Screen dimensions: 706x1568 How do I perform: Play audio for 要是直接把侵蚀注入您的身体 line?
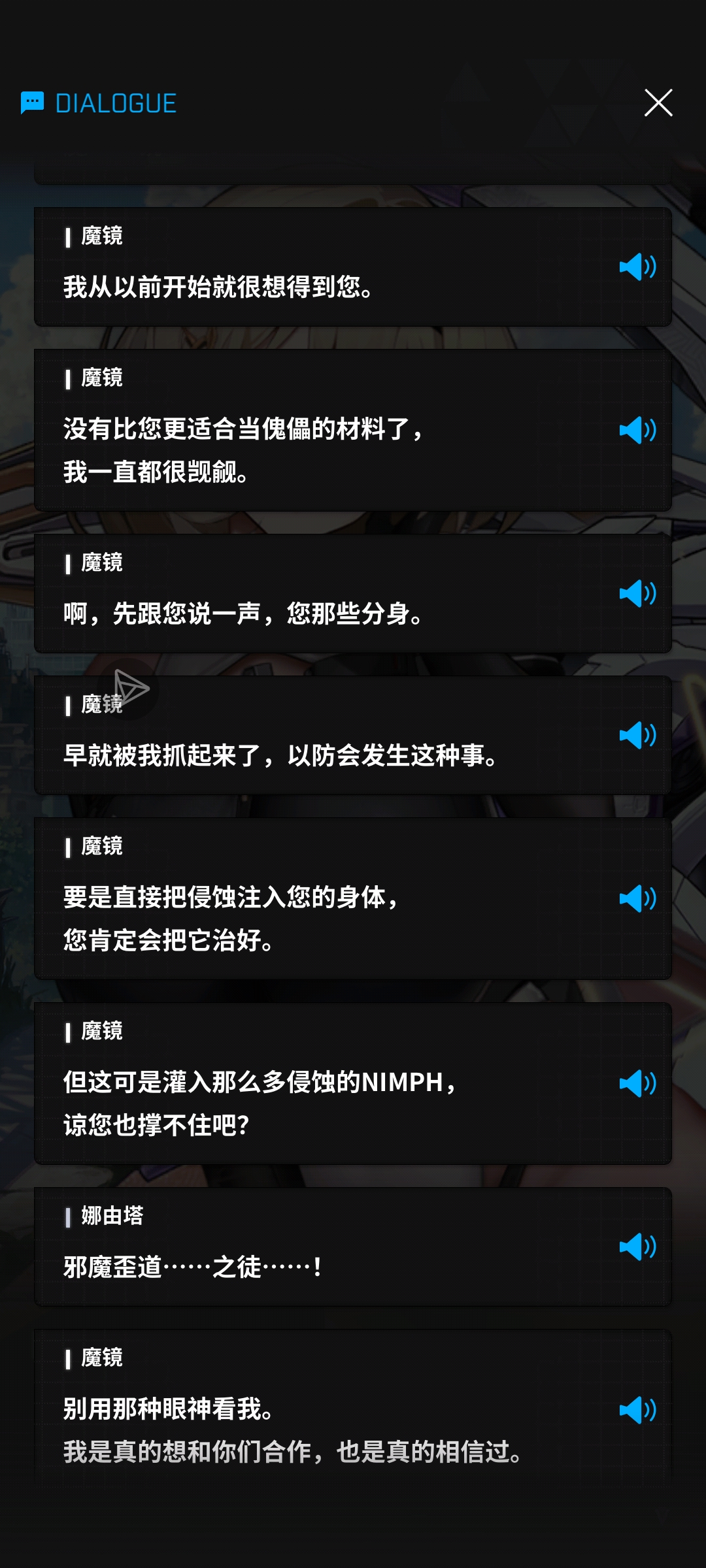tap(637, 898)
